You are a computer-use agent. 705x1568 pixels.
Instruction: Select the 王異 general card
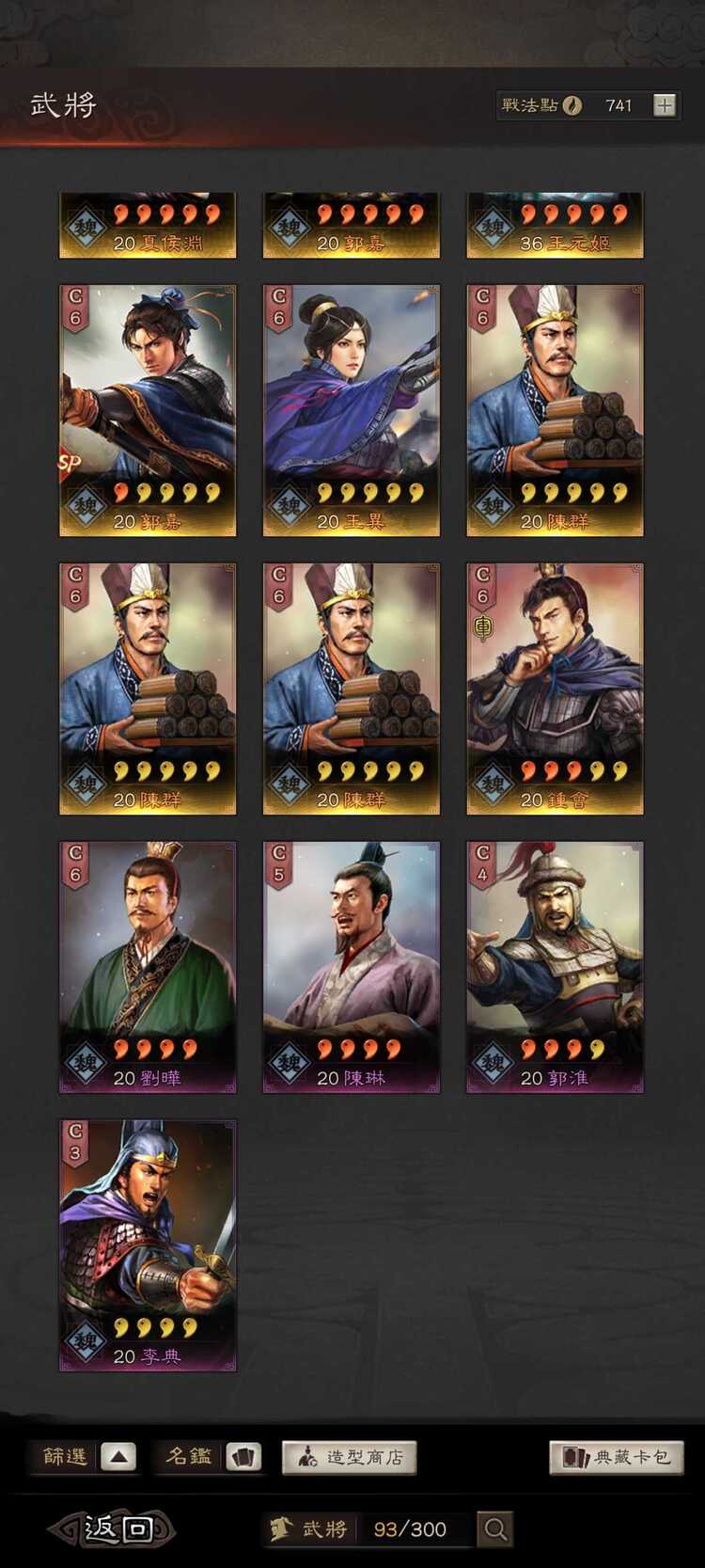[x=351, y=410]
